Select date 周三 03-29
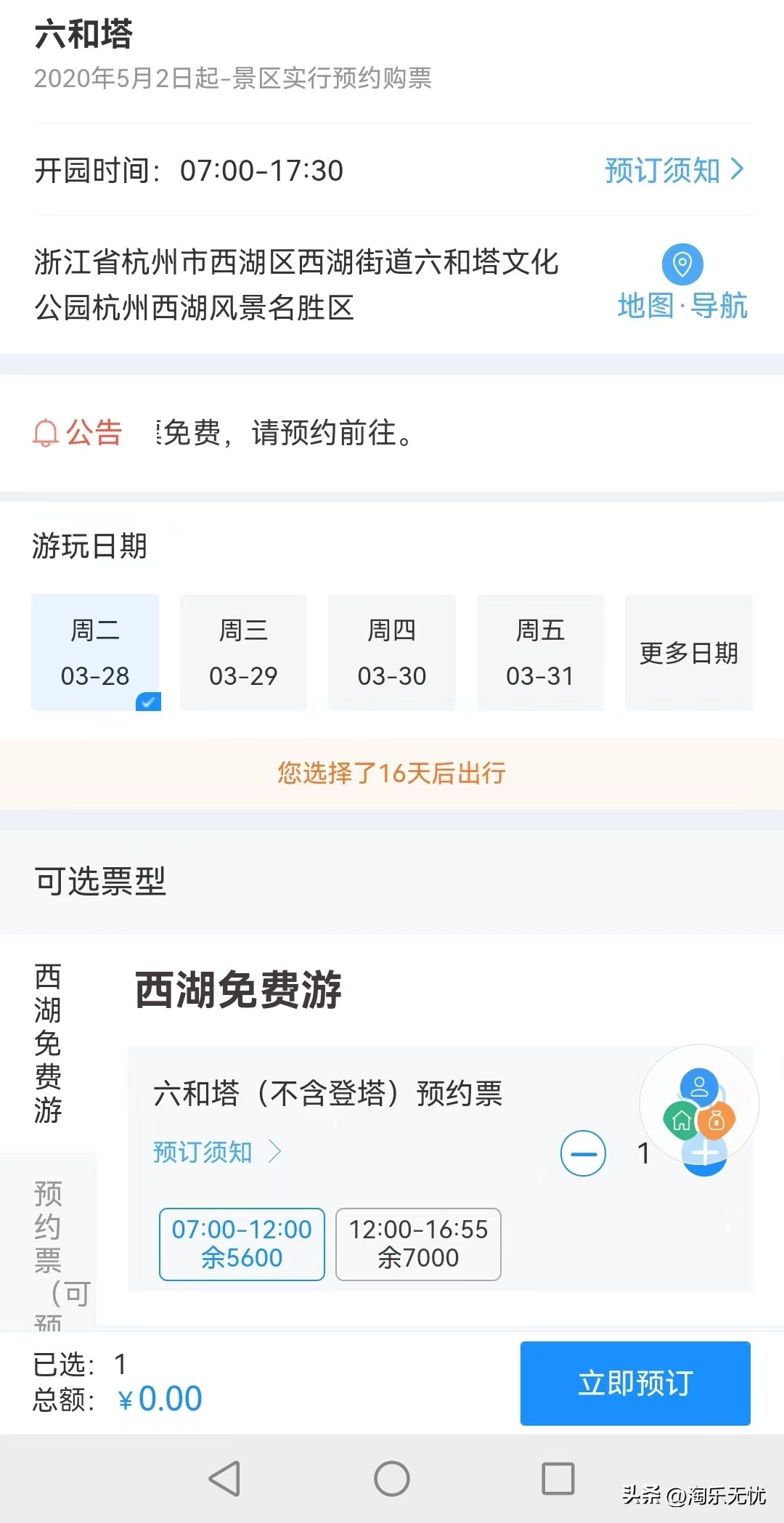The width and height of the screenshot is (784, 1523). coord(243,652)
